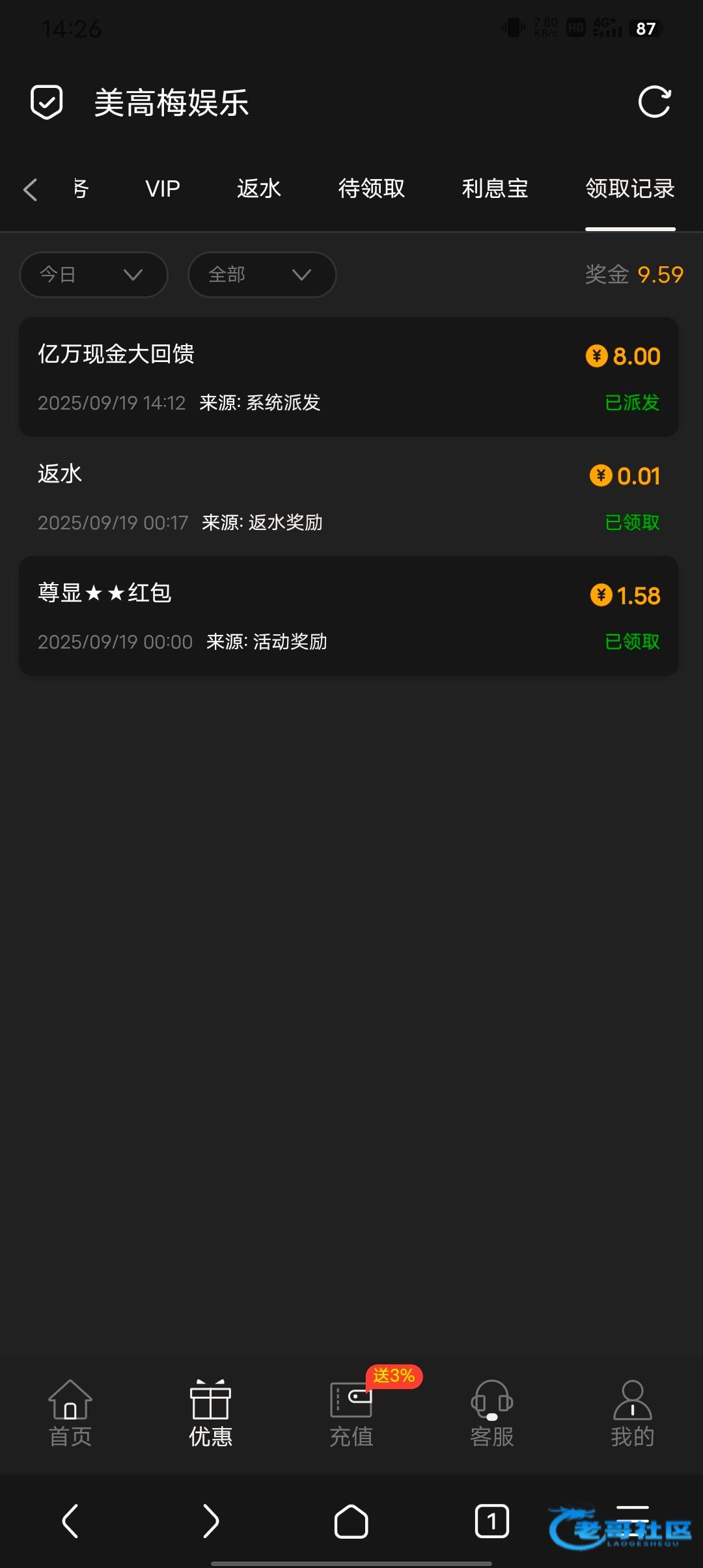Expand the 全部 type filter dropdown
The image size is (703, 1568).
pos(262,275)
